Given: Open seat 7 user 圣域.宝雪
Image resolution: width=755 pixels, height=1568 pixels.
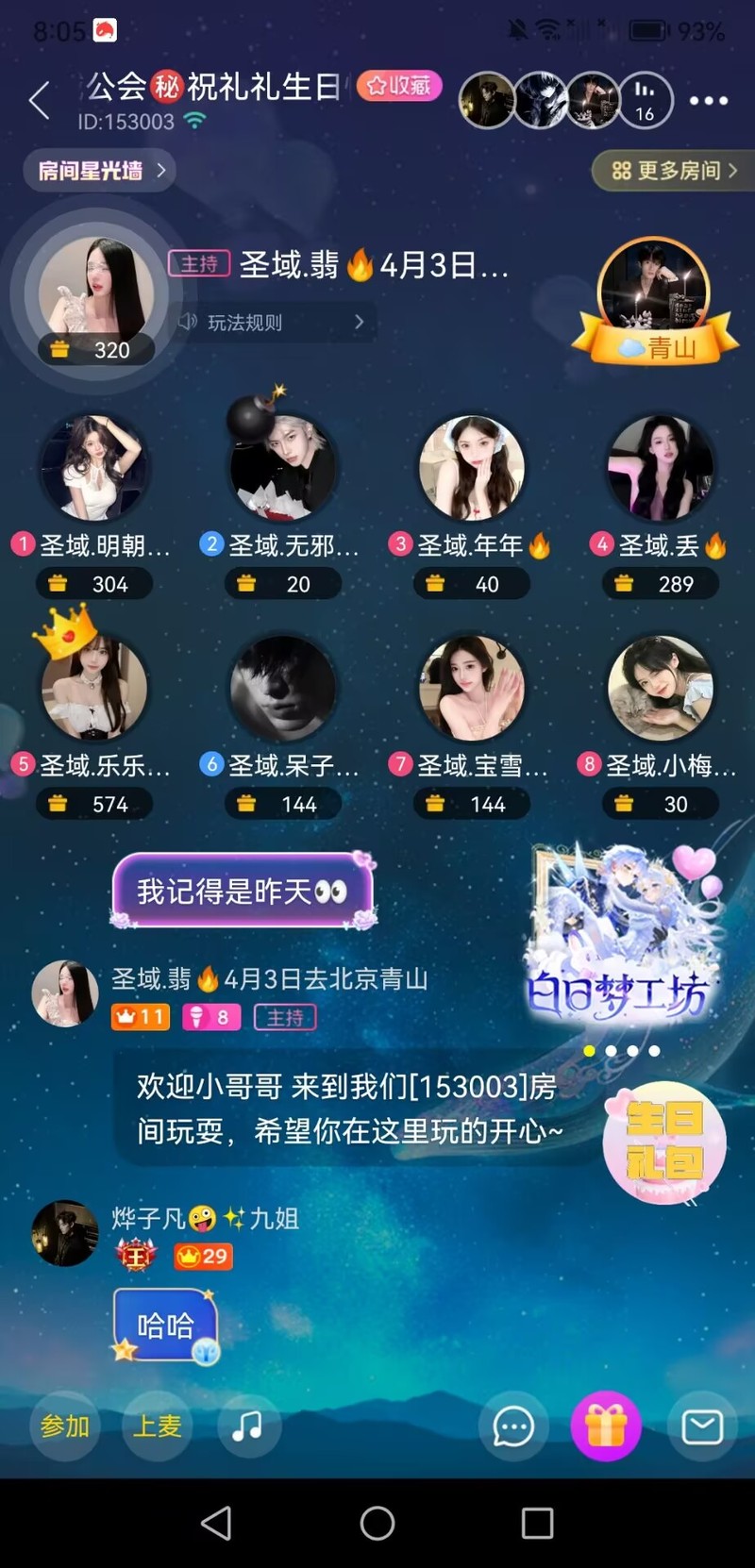Looking at the screenshot, I should pos(472,689).
